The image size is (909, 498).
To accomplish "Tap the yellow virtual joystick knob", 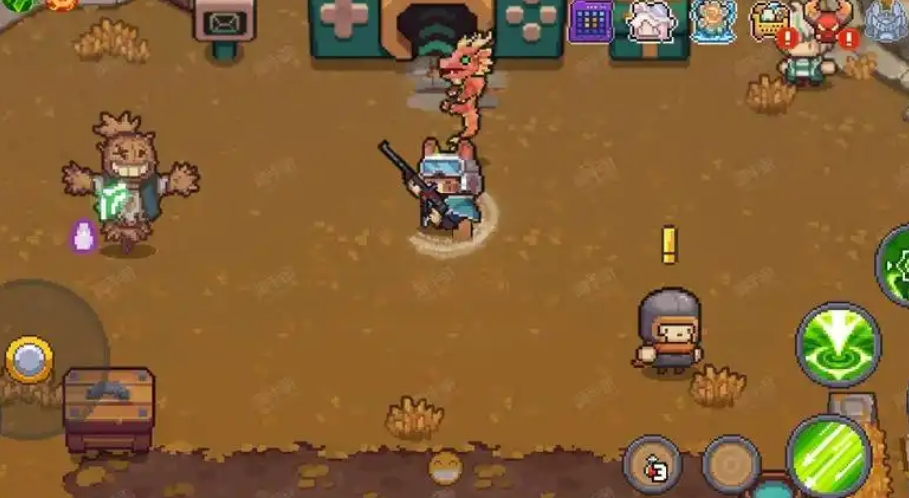I will (30, 359).
